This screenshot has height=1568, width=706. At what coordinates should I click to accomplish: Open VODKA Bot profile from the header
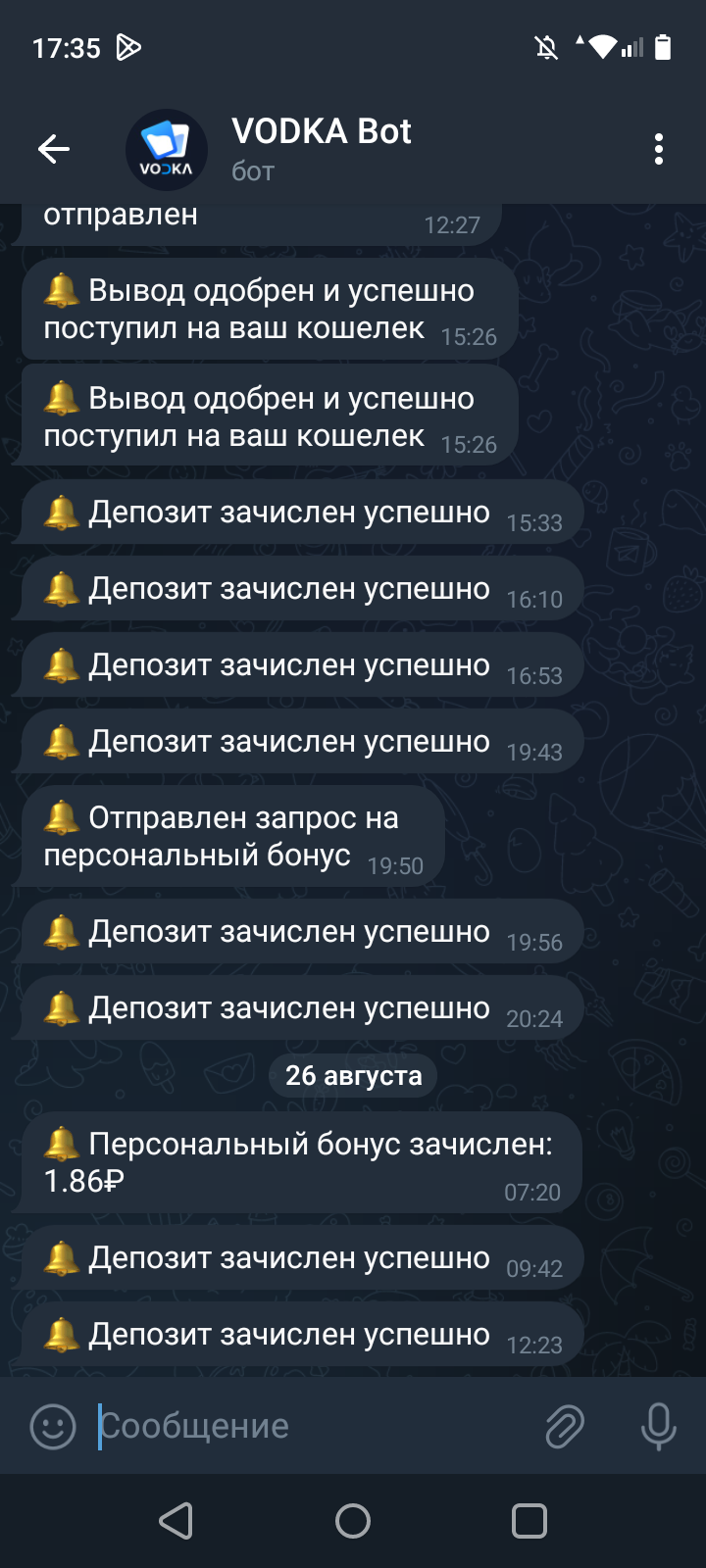(321, 148)
